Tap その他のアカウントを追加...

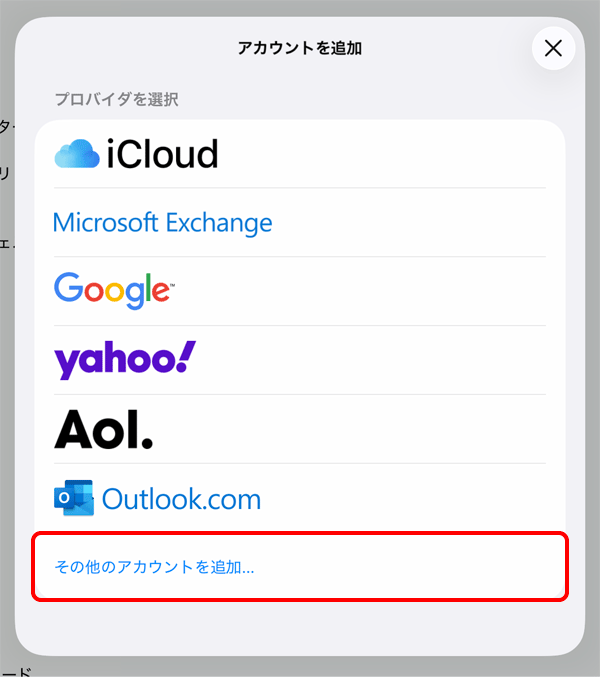[155, 568]
